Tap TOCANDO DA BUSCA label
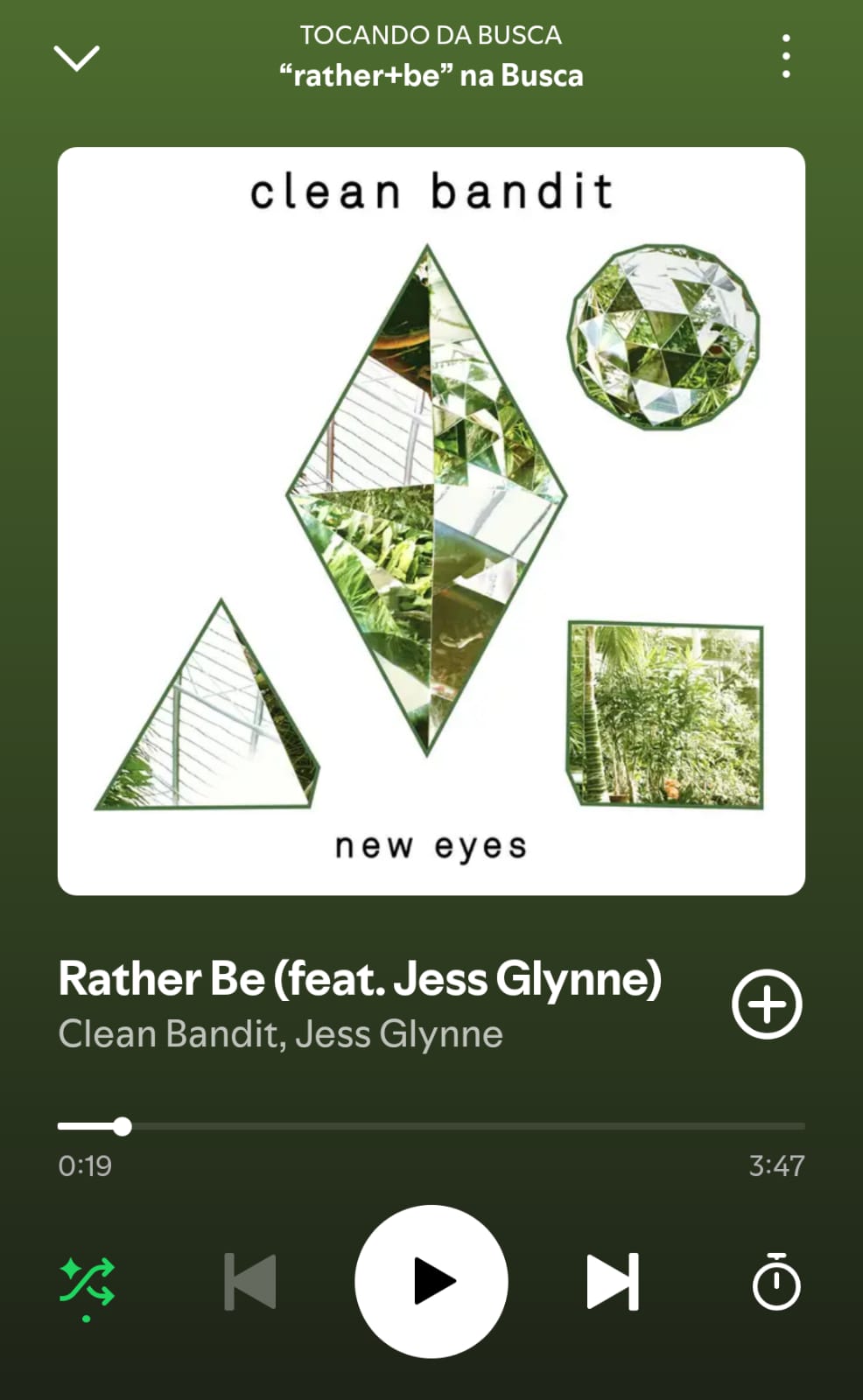This screenshot has height=1400, width=863. (431, 35)
